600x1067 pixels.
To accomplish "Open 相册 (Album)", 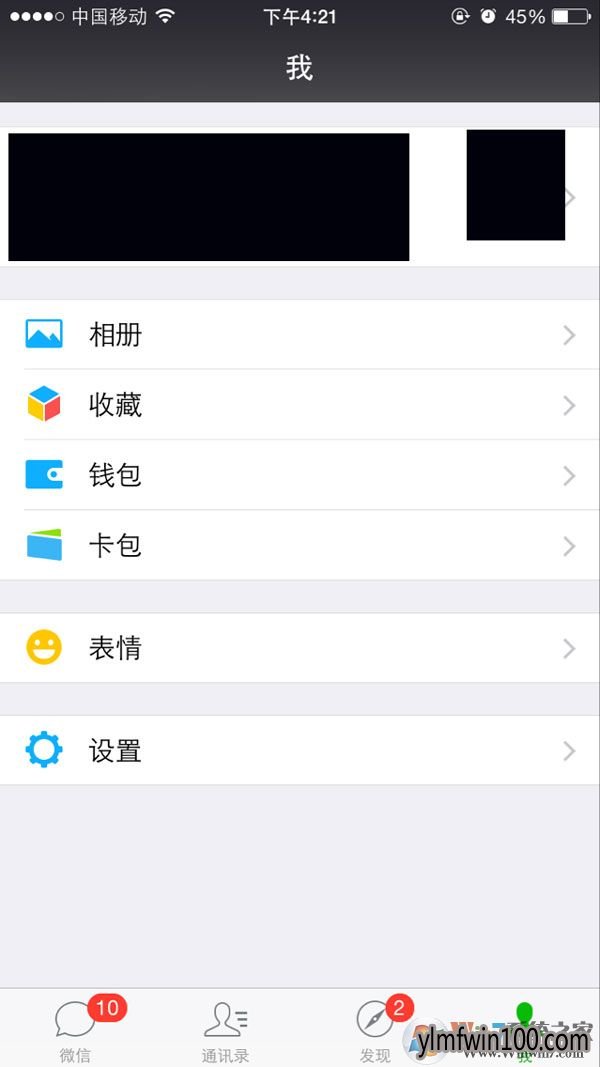I will (x=299, y=335).
